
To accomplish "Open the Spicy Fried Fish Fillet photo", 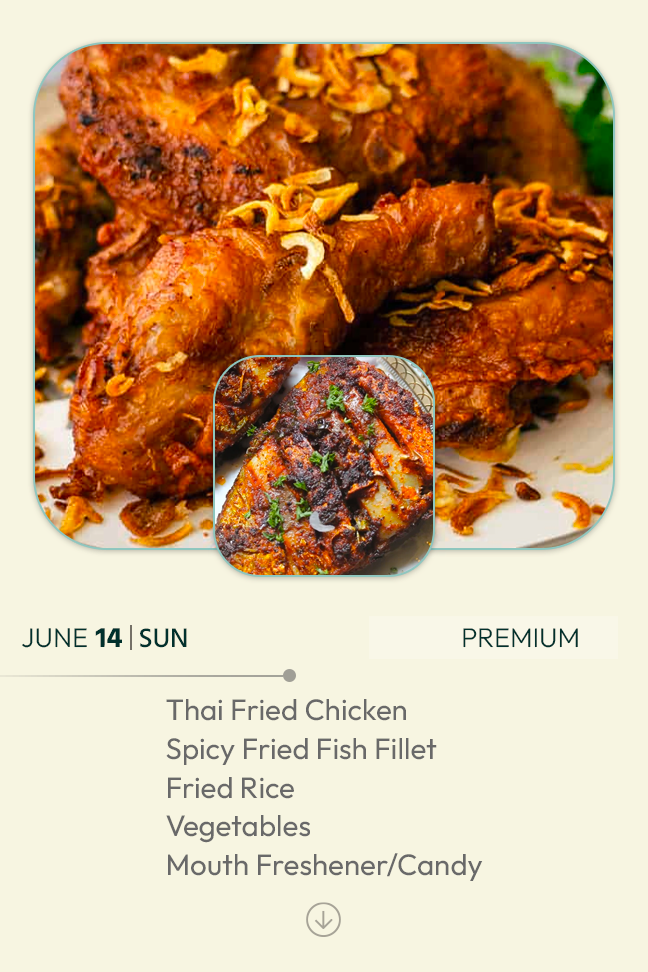I will click(x=324, y=466).
